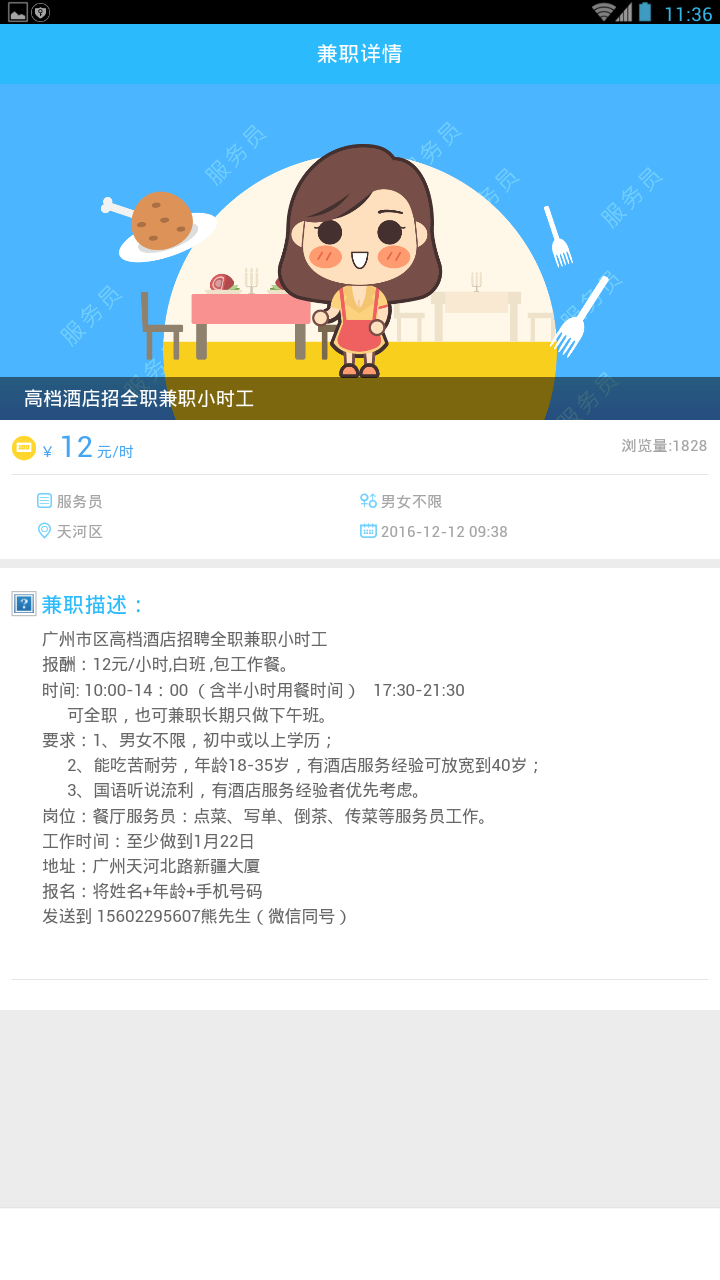The image size is (720, 1280).
Task: Click the question mark icon before 兼职描述
Action: point(25,601)
